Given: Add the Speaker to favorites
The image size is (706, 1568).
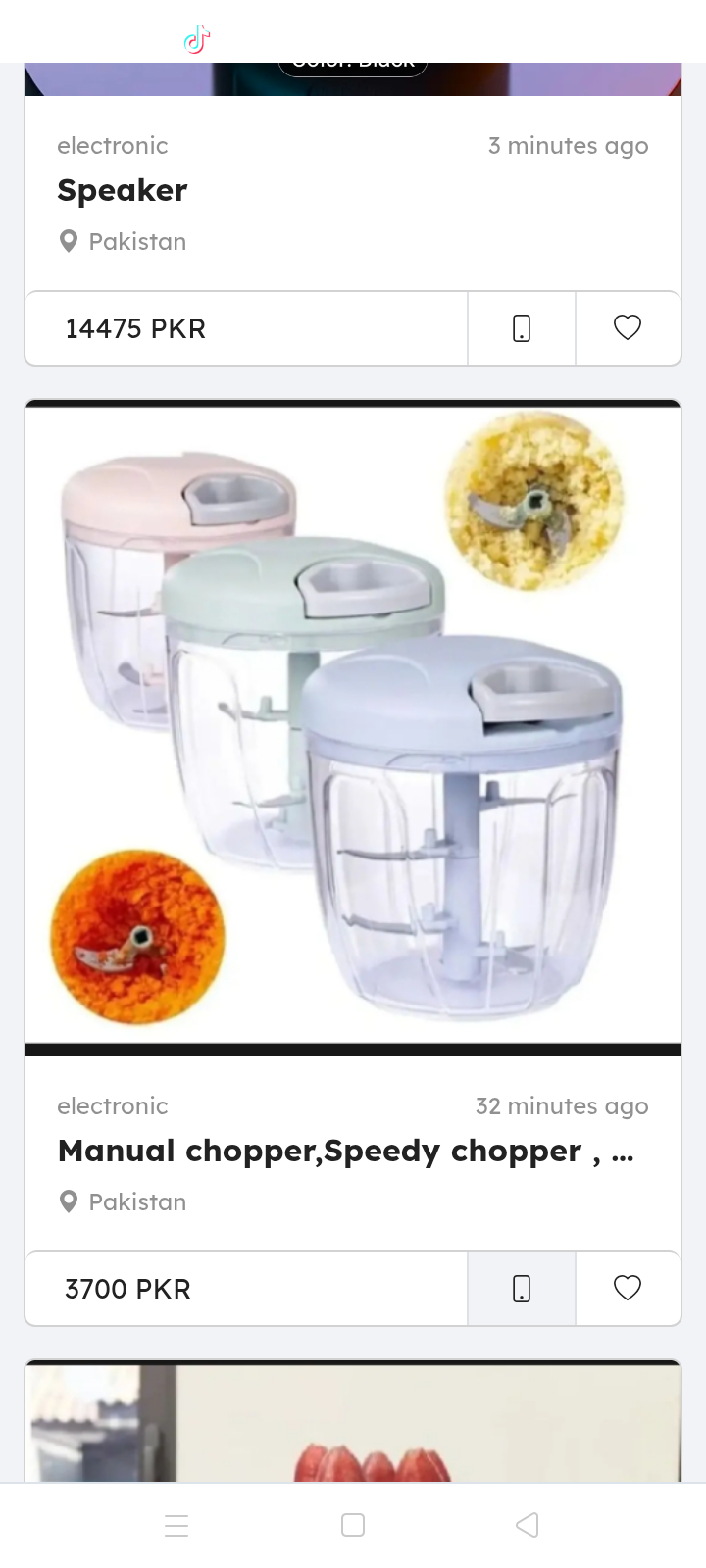Looking at the screenshot, I should (628, 328).
